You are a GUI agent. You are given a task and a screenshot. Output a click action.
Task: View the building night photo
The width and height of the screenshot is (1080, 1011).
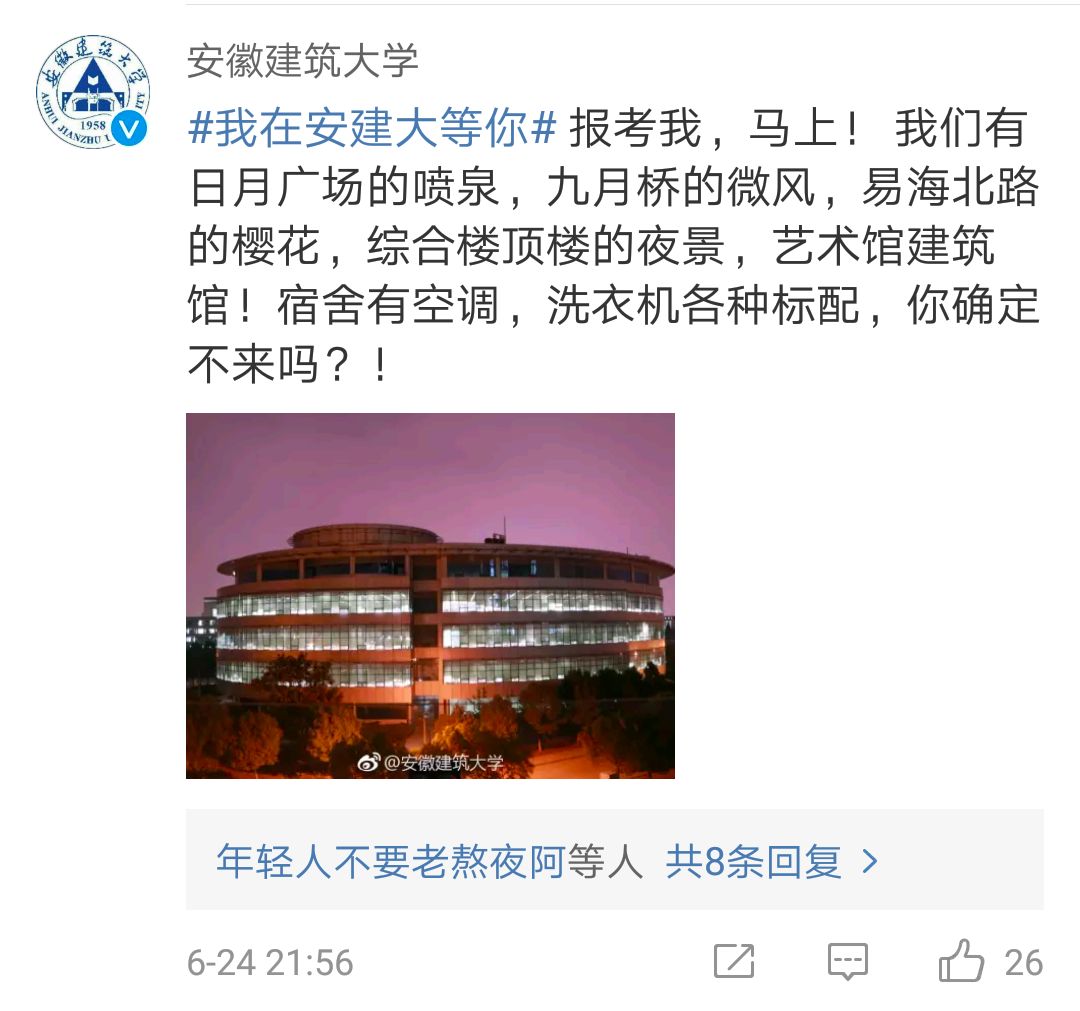pos(430,595)
